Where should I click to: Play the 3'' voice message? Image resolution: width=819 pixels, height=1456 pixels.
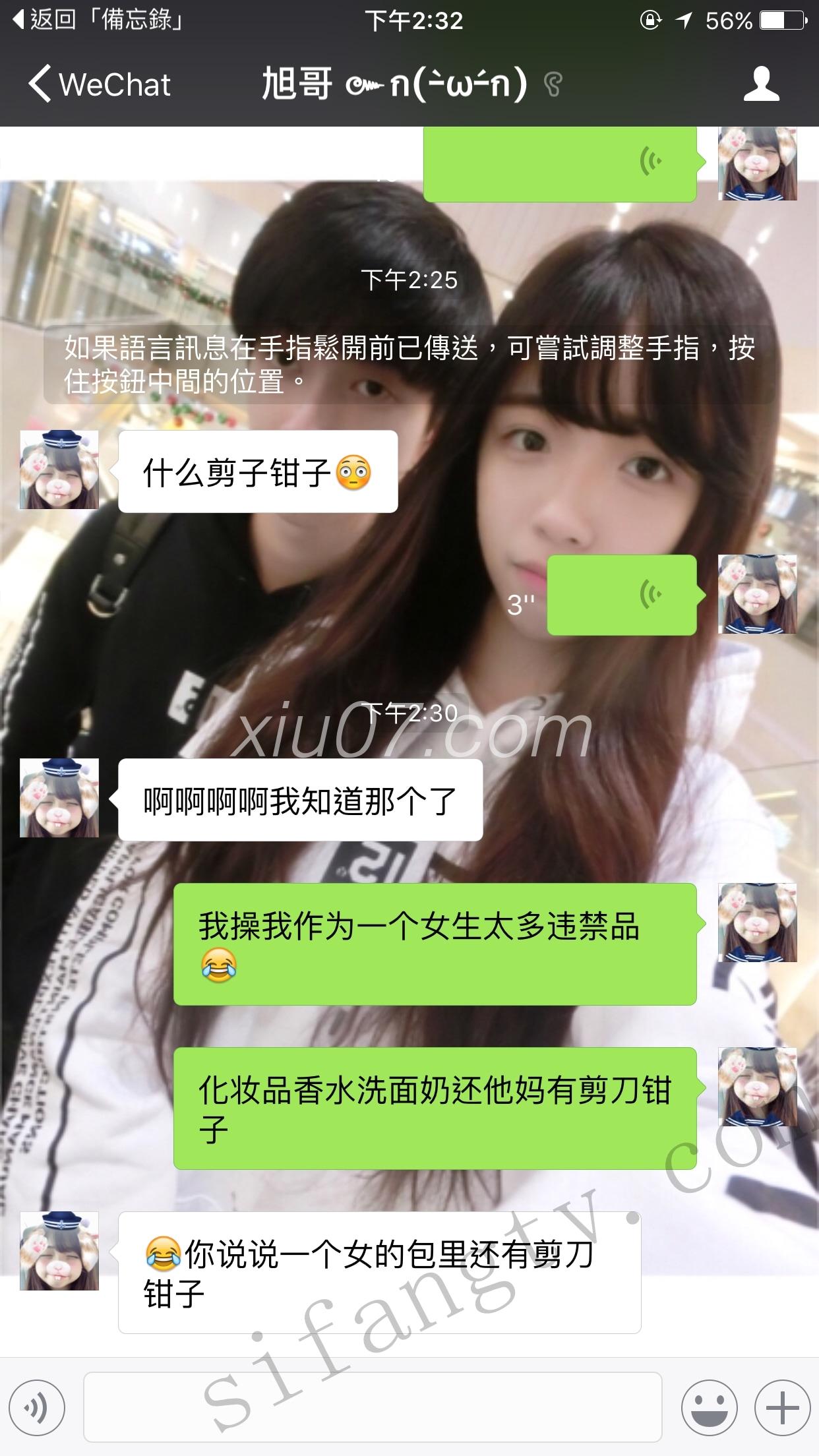(x=621, y=595)
